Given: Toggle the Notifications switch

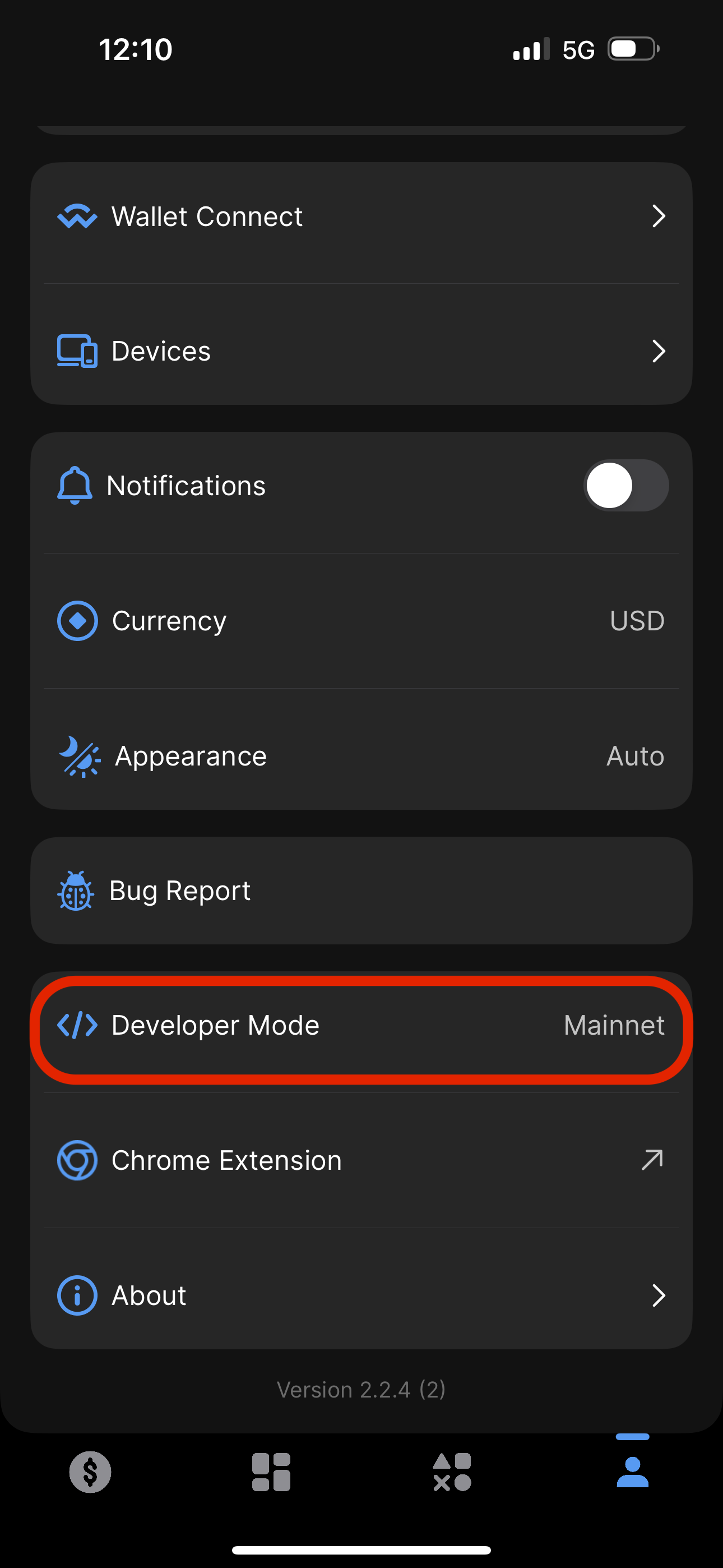Looking at the screenshot, I should pos(625,486).
